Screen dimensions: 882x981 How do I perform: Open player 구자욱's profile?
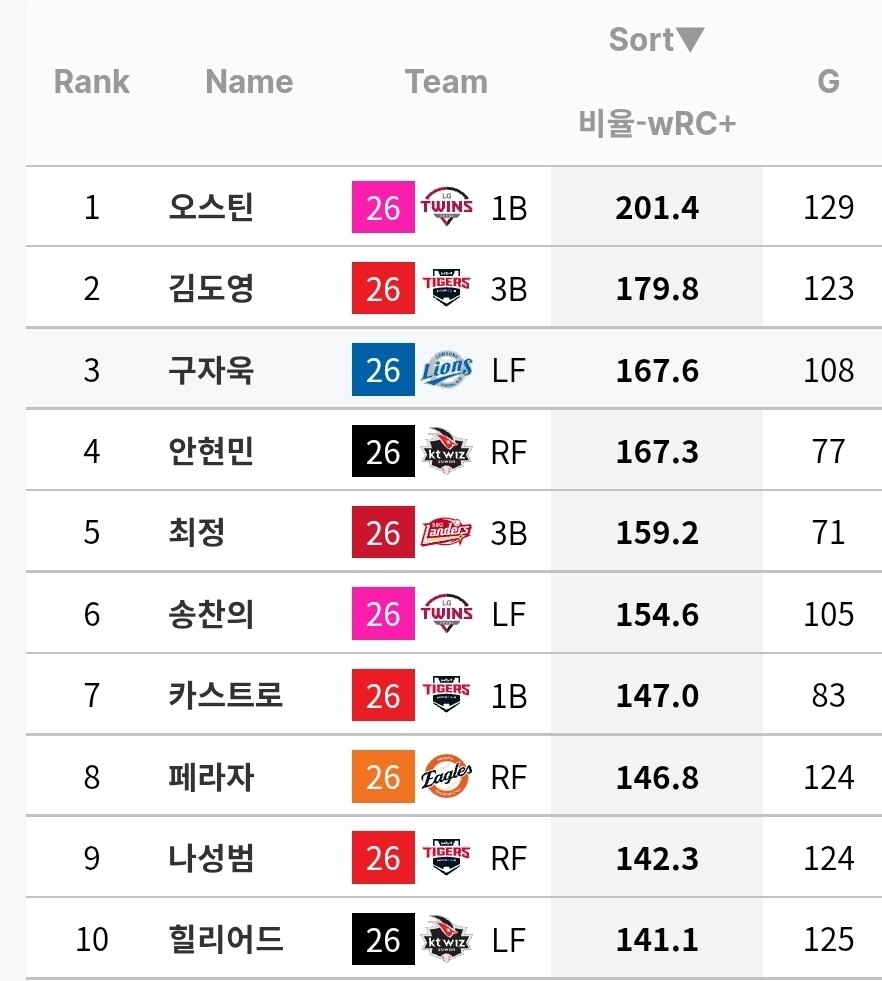point(211,370)
